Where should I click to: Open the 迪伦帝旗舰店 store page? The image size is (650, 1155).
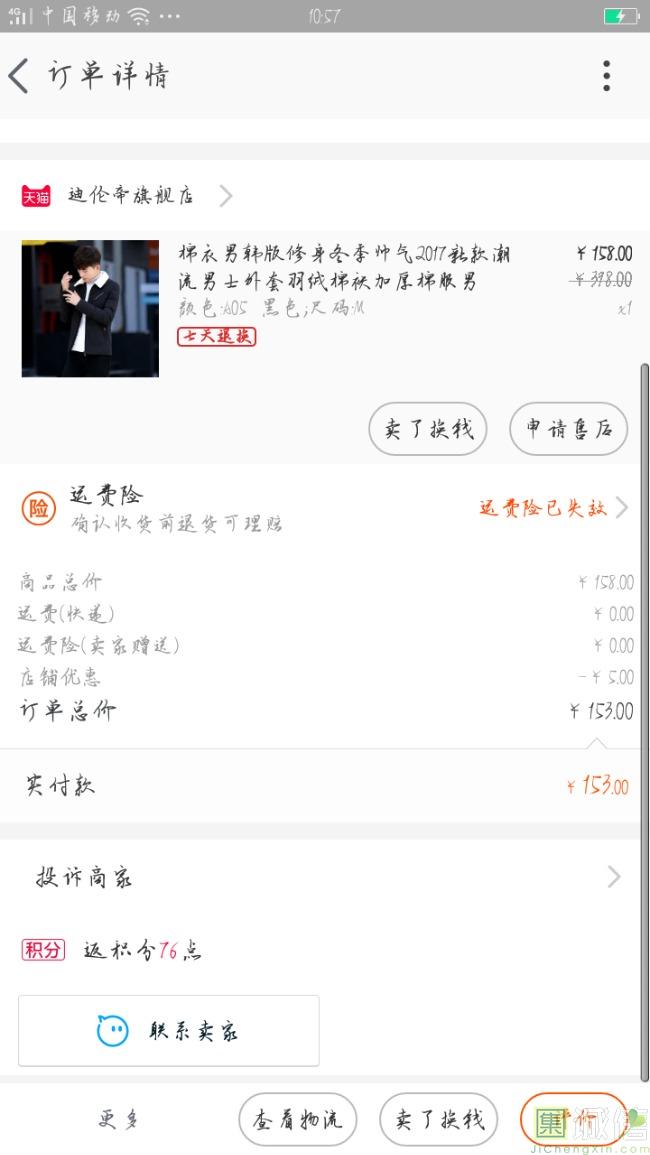click(x=130, y=196)
